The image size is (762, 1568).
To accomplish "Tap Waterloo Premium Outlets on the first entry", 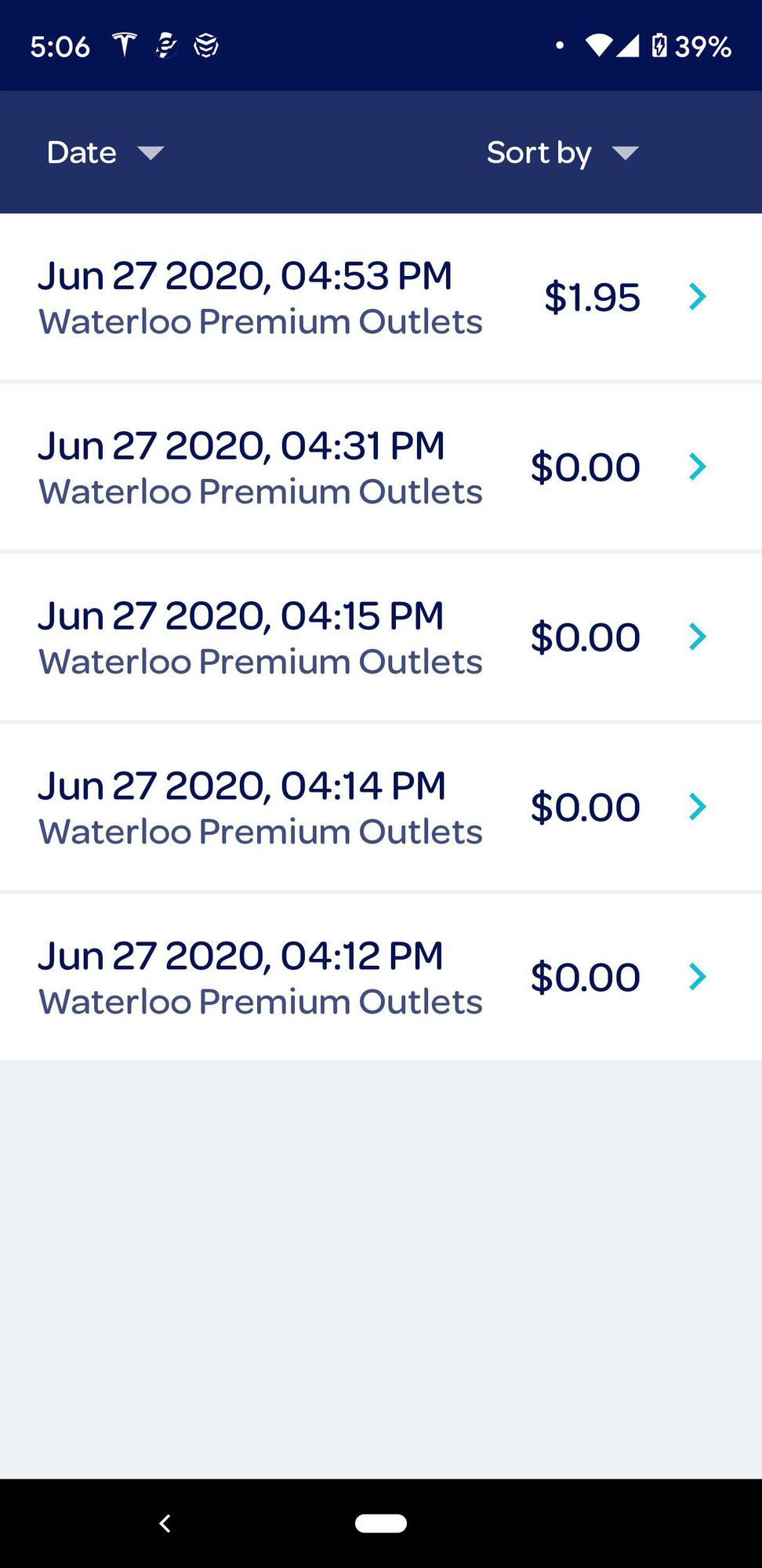I will [260, 321].
